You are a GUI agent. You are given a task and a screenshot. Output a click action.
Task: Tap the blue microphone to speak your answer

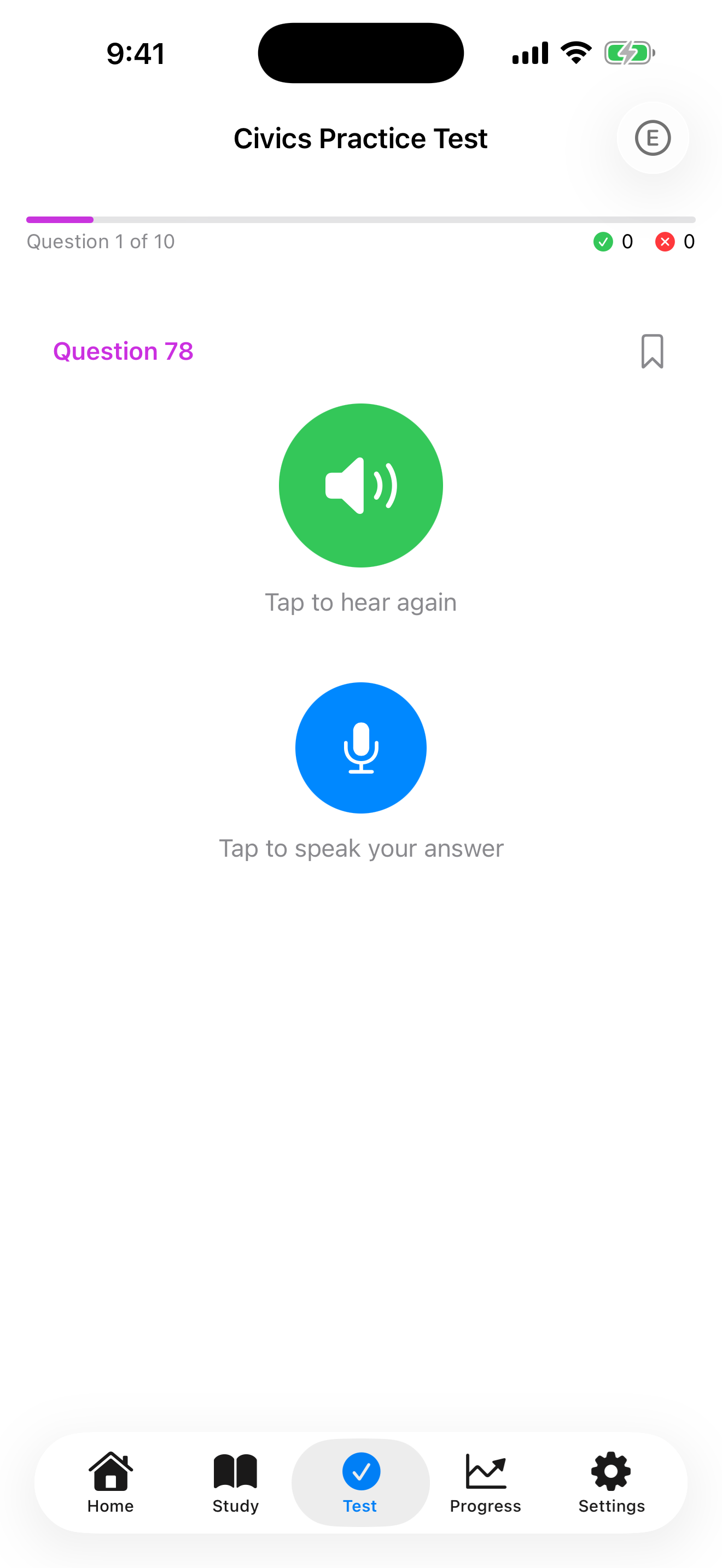point(360,748)
